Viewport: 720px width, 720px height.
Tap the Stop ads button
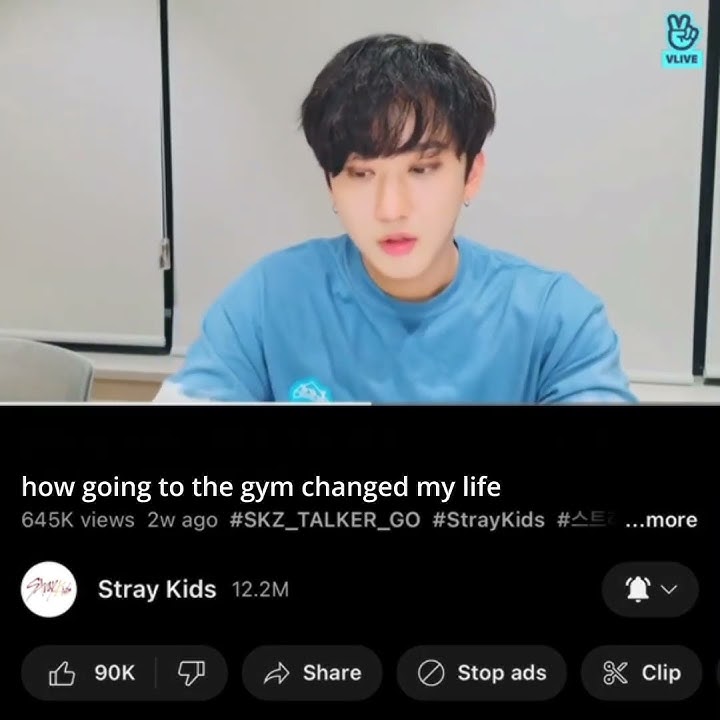(x=482, y=673)
